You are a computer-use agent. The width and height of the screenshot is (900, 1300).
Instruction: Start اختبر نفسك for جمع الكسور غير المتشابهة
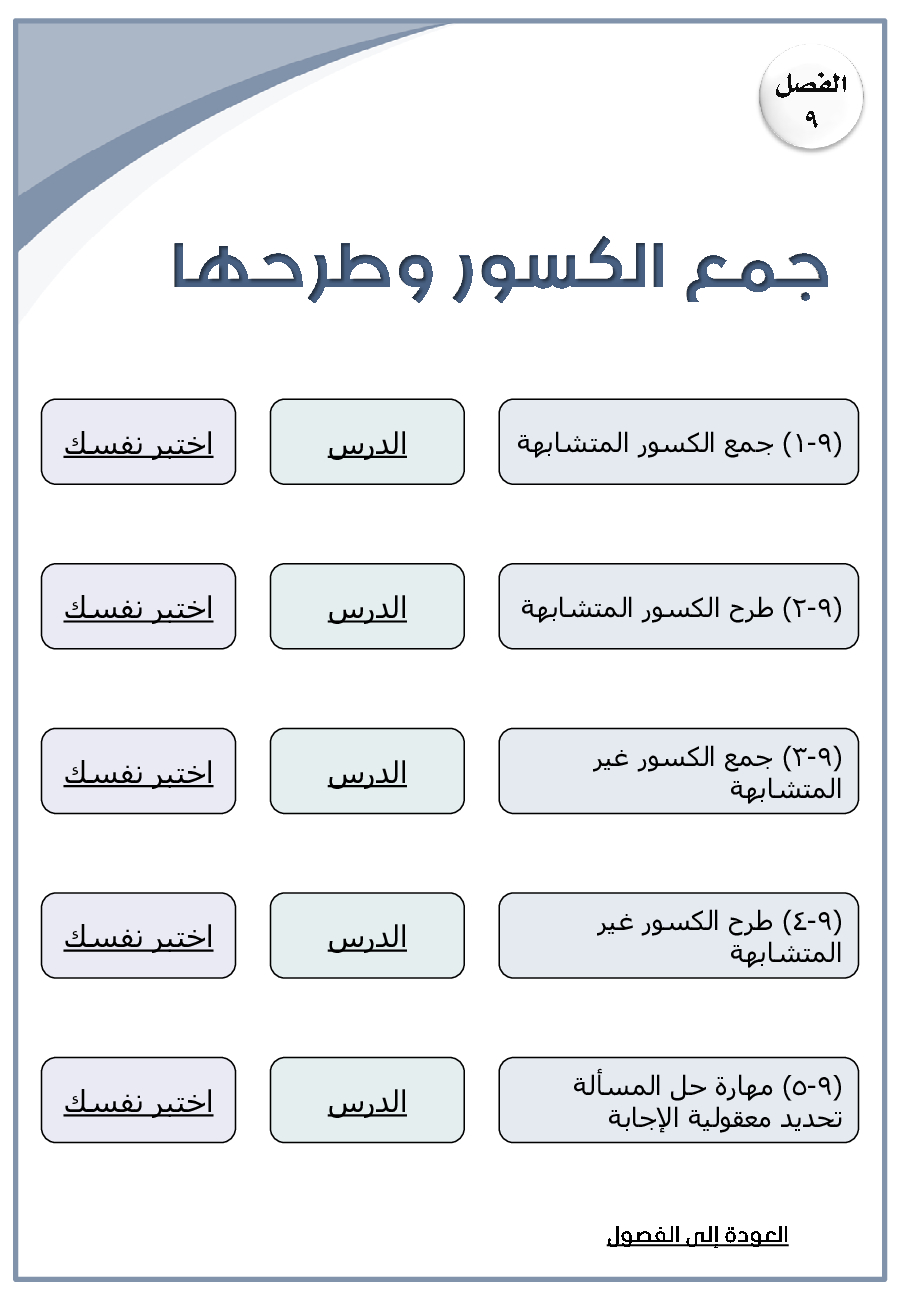pos(138,772)
